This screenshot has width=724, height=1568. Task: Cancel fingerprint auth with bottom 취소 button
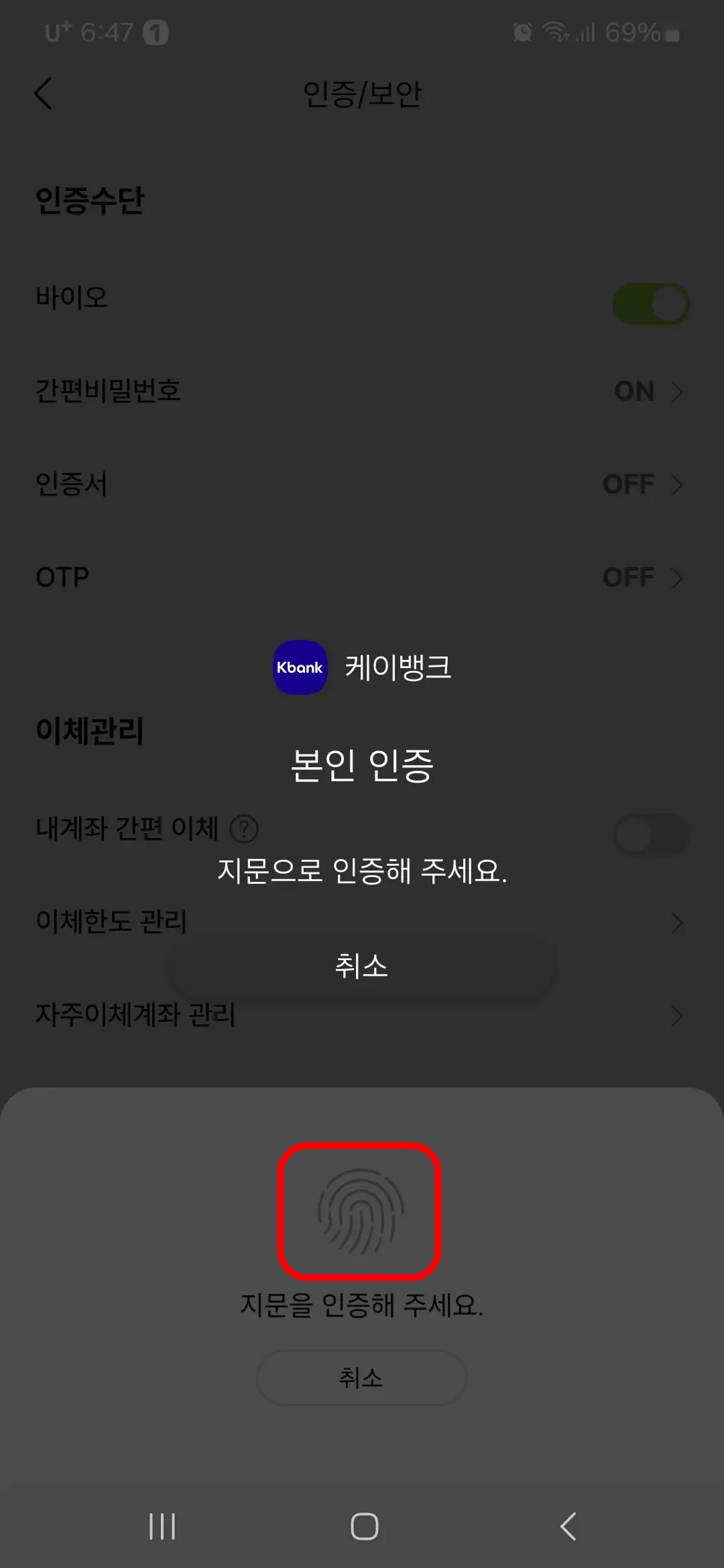click(x=361, y=1378)
